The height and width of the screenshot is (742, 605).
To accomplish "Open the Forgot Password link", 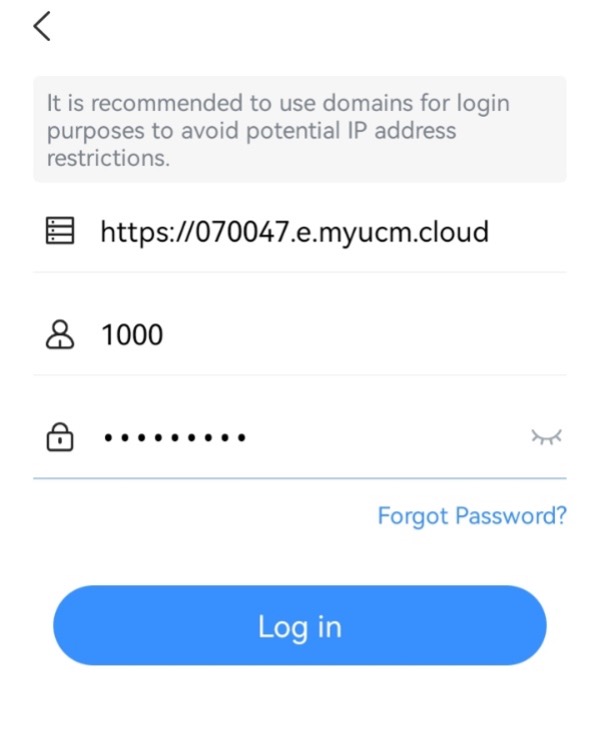I will coord(472,516).
